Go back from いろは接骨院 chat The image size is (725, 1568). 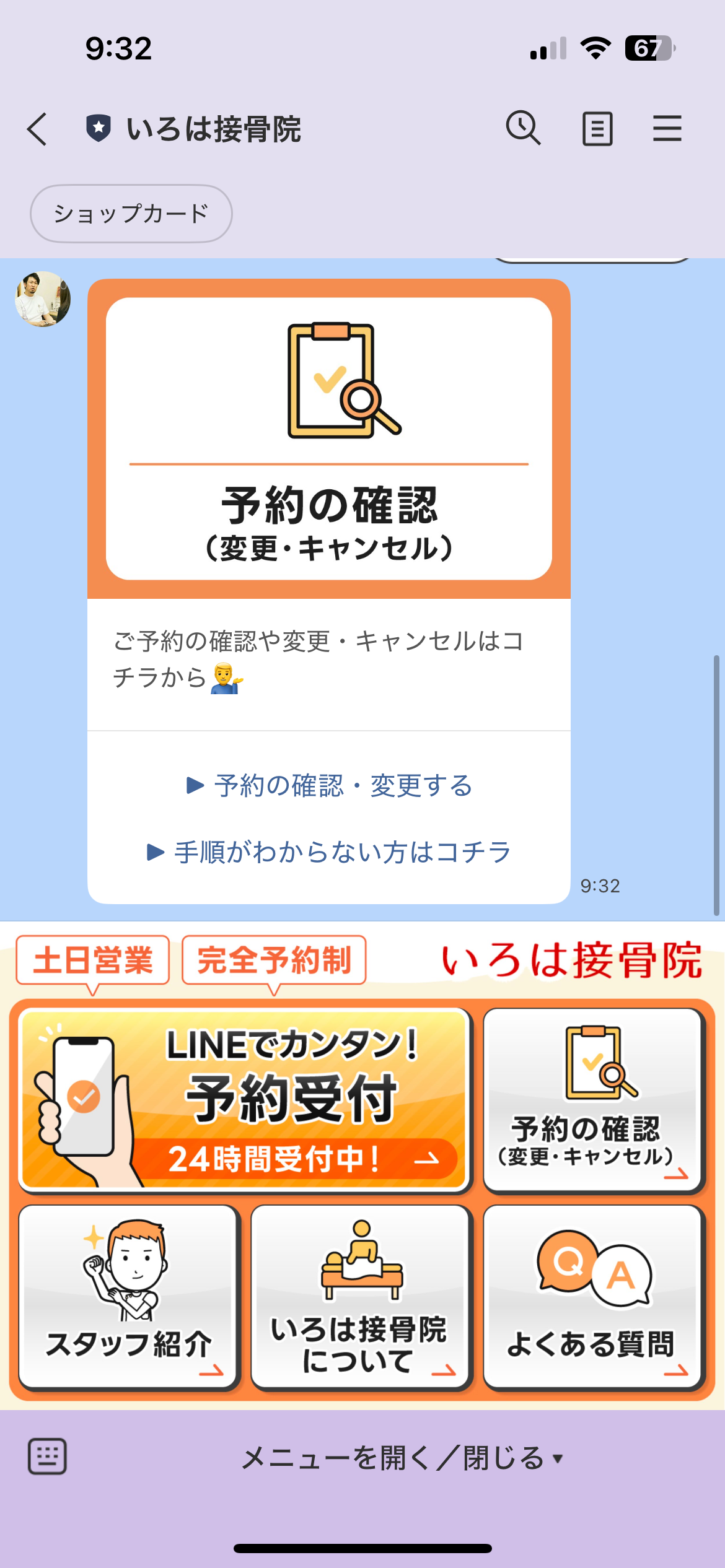(x=37, y=129)
